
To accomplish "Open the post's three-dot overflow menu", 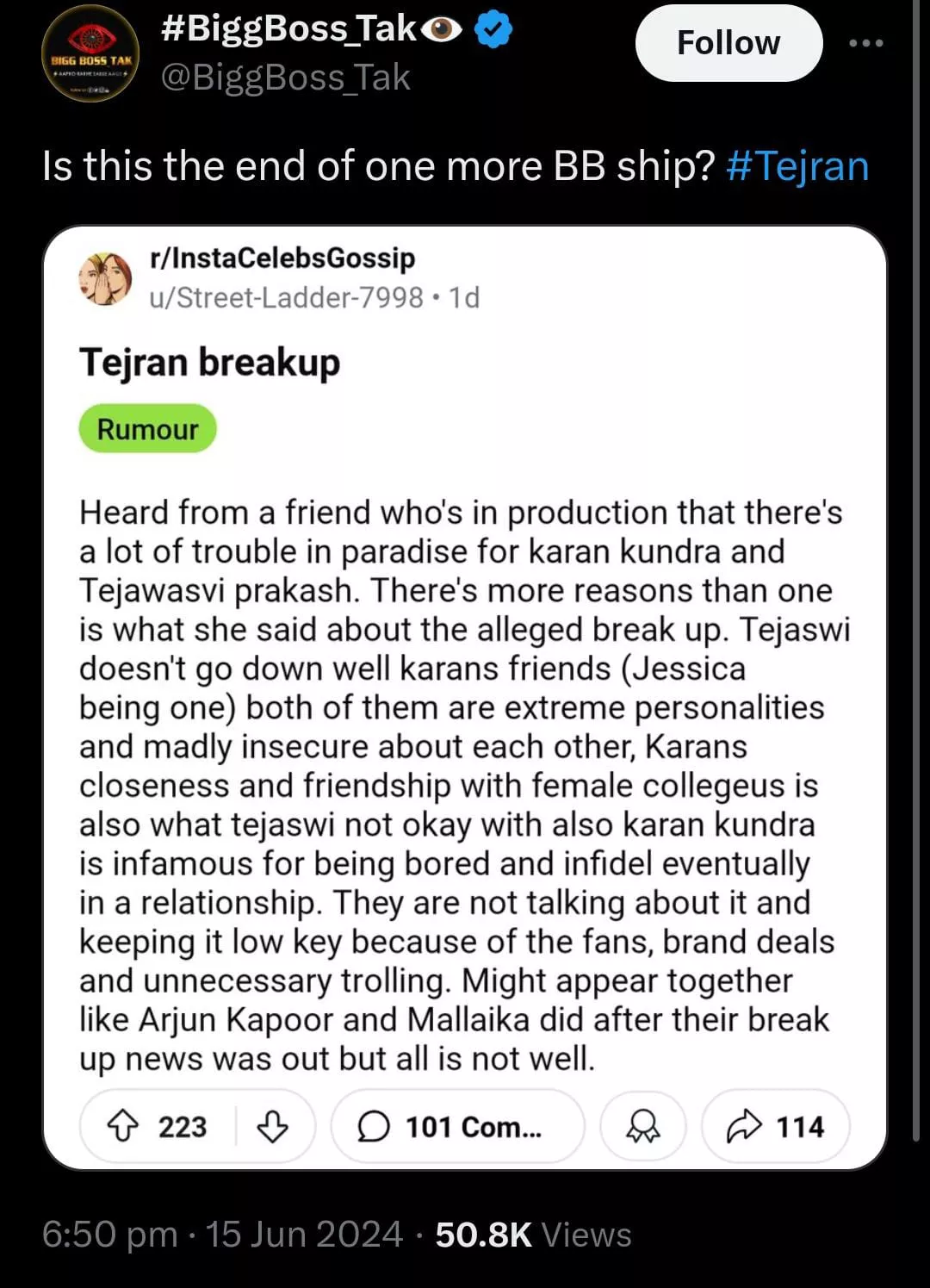I will (865, 43).
